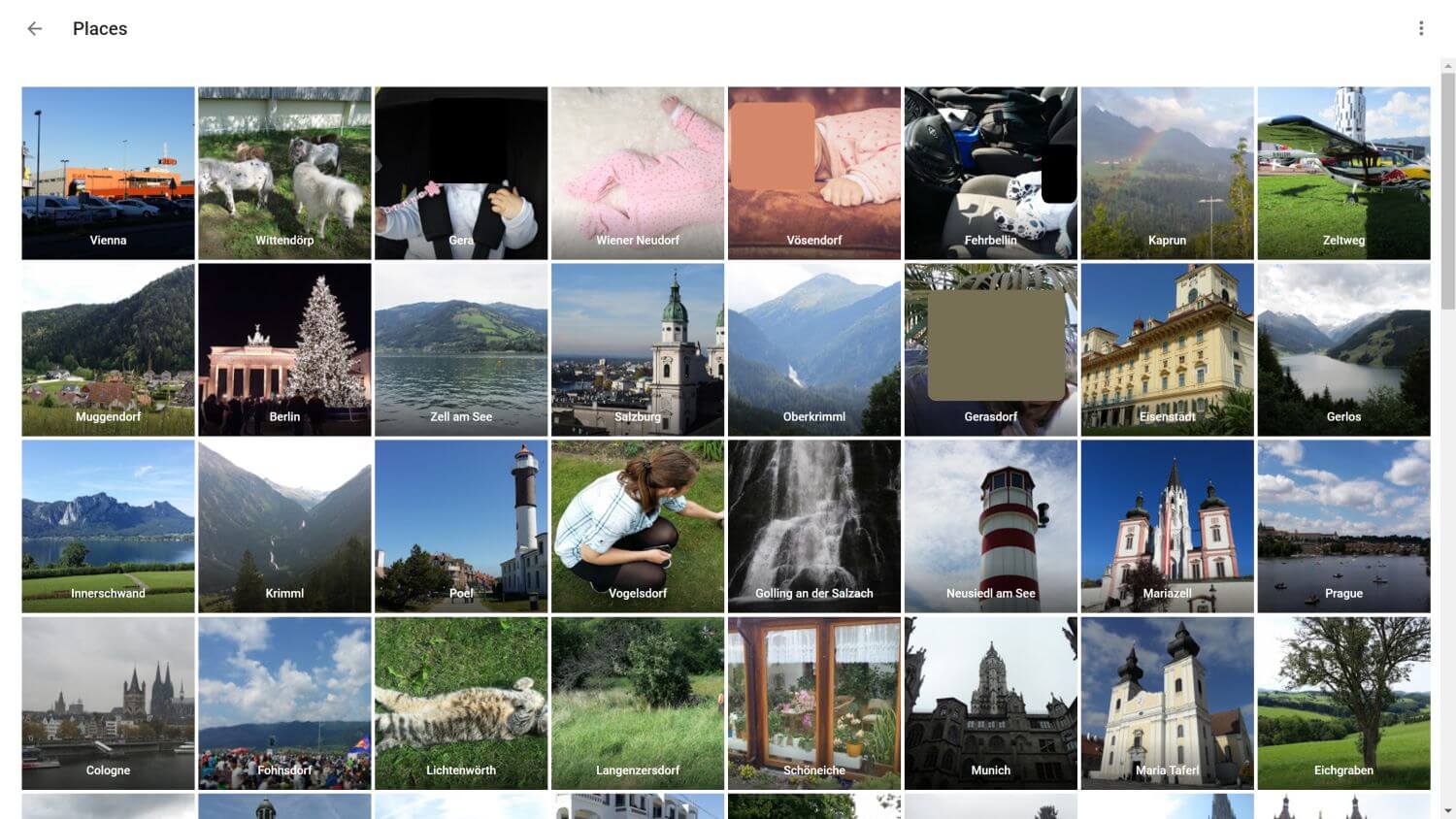The image size is (1456, 819).
Task: Open the Gerlos lake tile
Action: [1343, 349]
